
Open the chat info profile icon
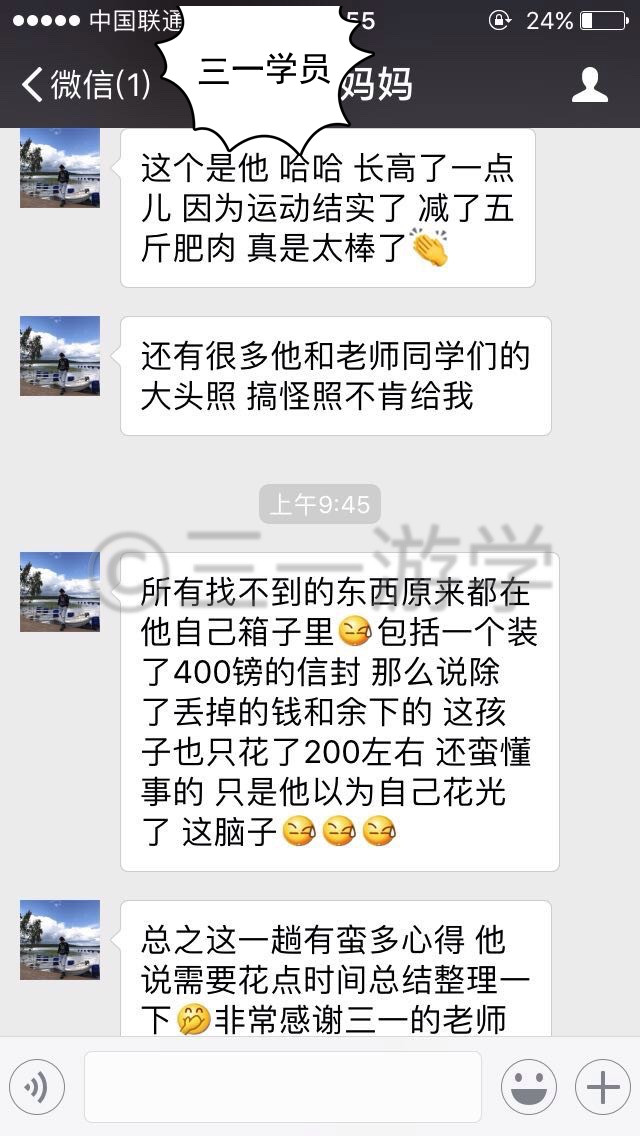(589, 85)
